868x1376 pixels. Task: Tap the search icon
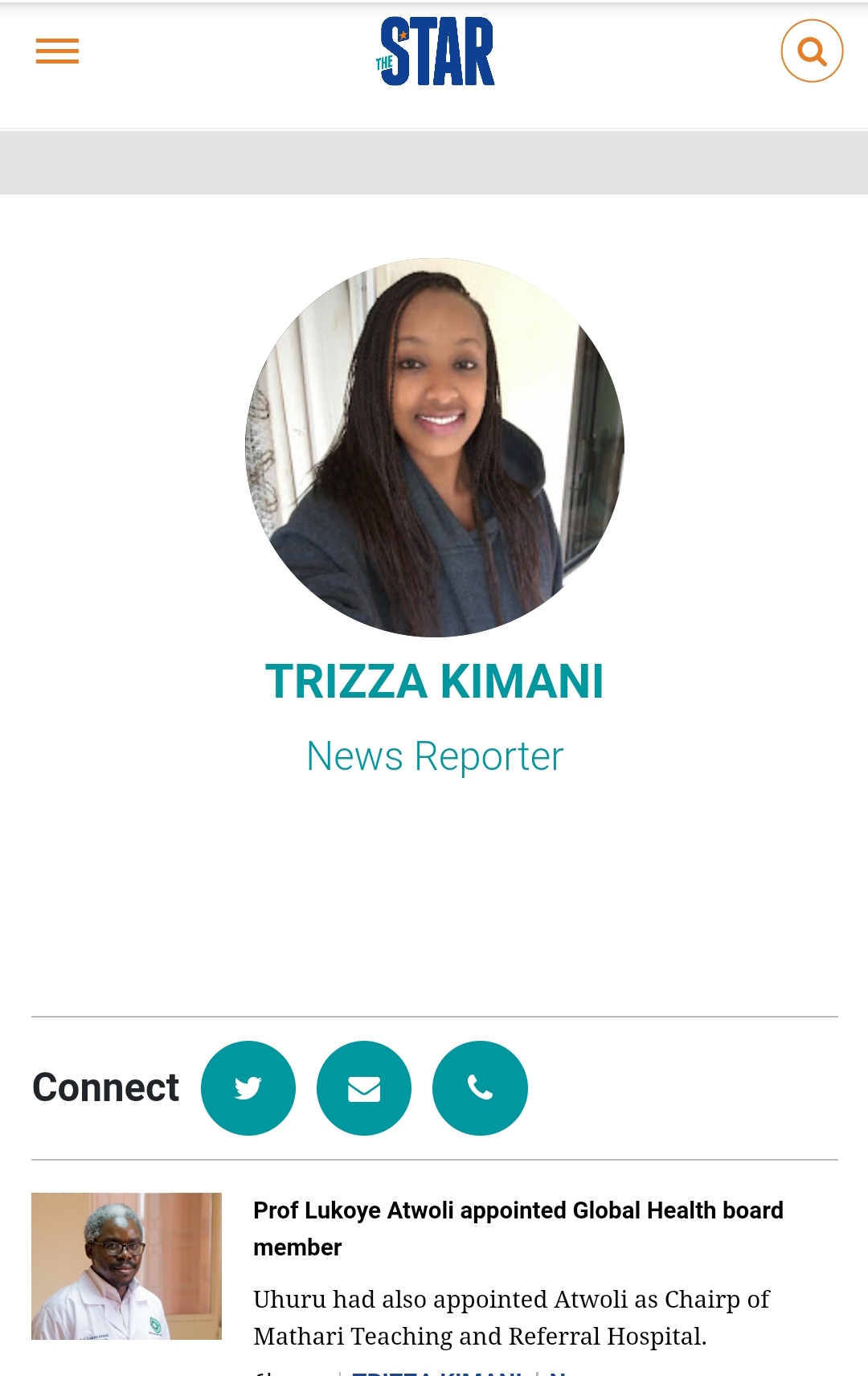812,51
